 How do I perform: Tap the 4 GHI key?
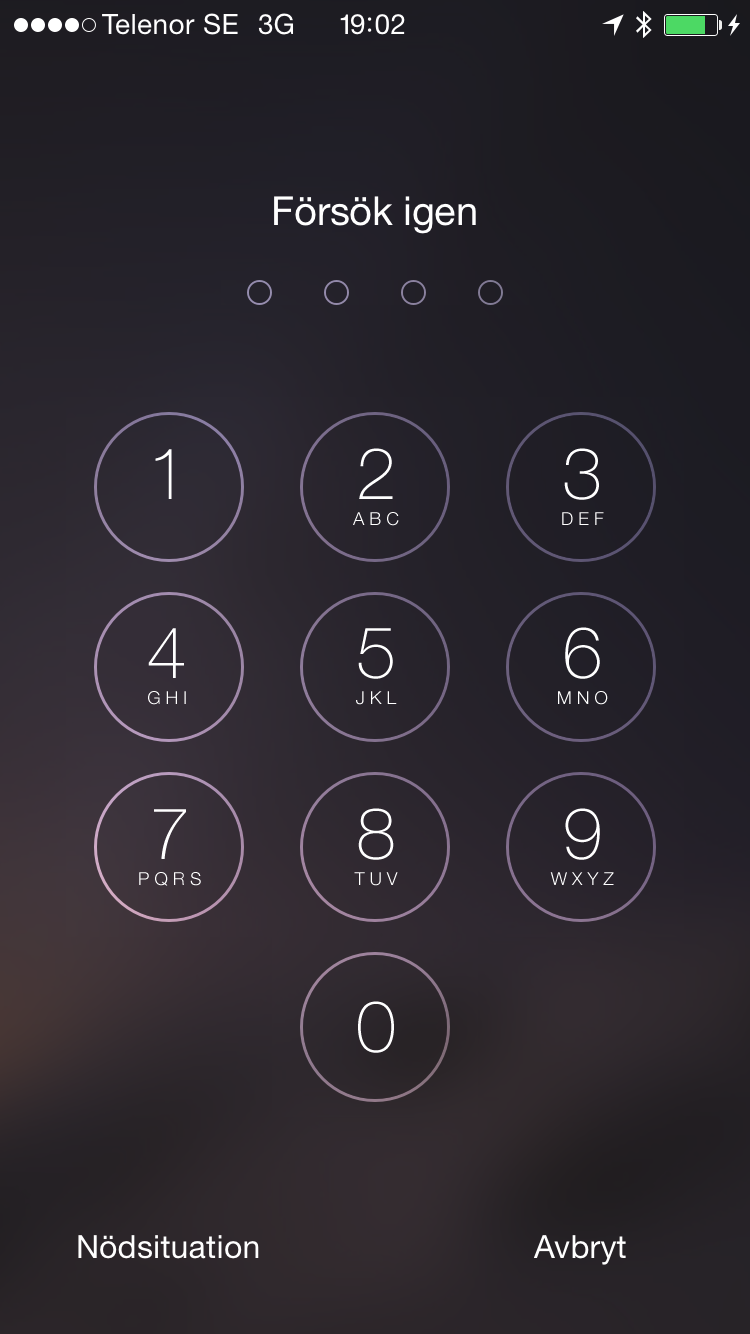point(169,667)
